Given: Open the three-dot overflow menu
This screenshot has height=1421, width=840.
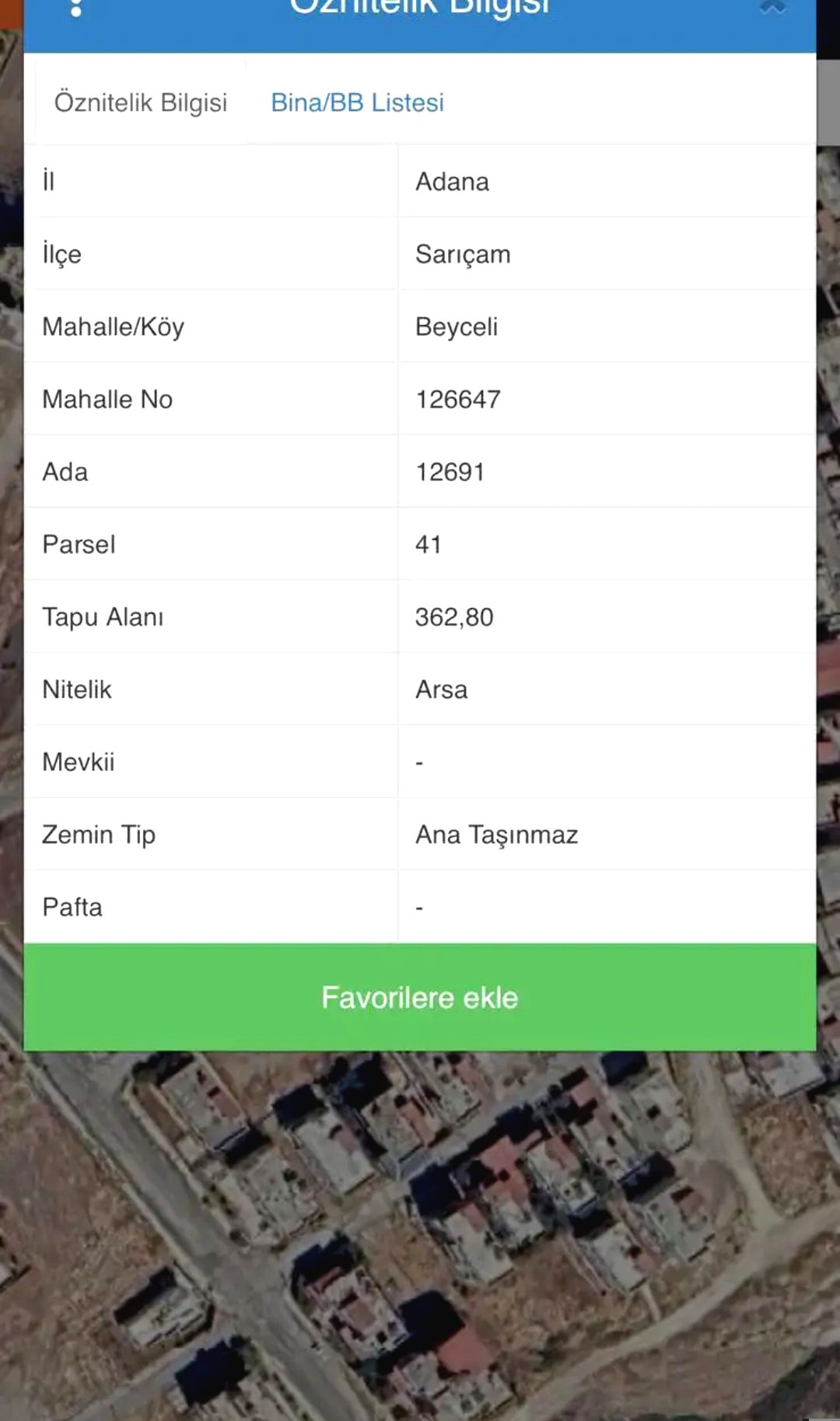Looking at the screenshot, I should pos(75,8).
